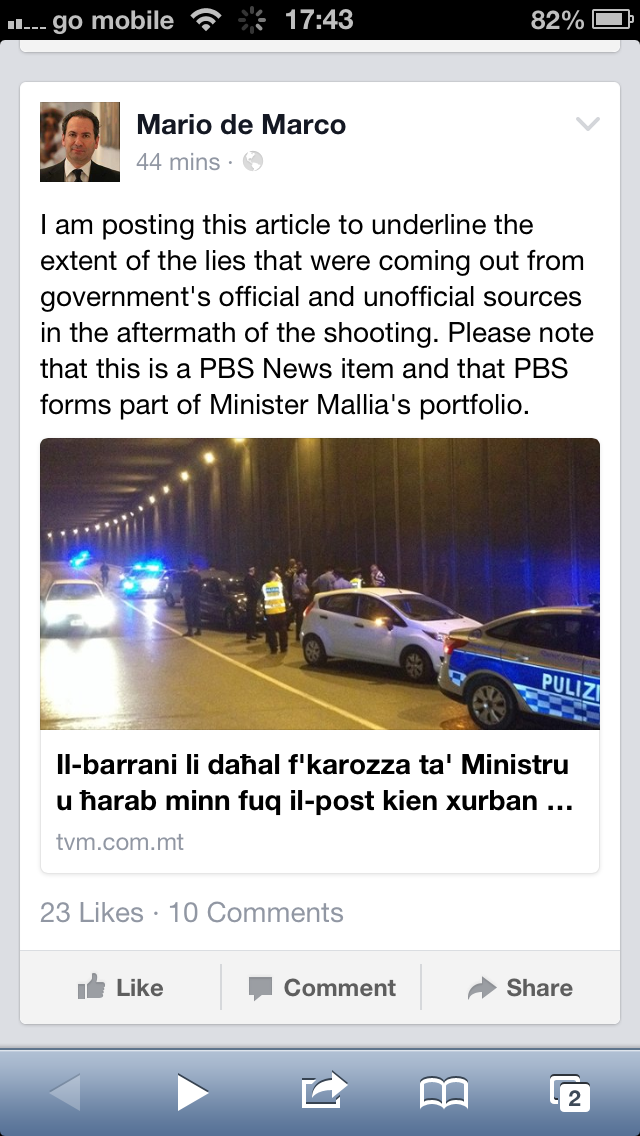
Task: Expand the post options chevron
Action: coord(587,125)
